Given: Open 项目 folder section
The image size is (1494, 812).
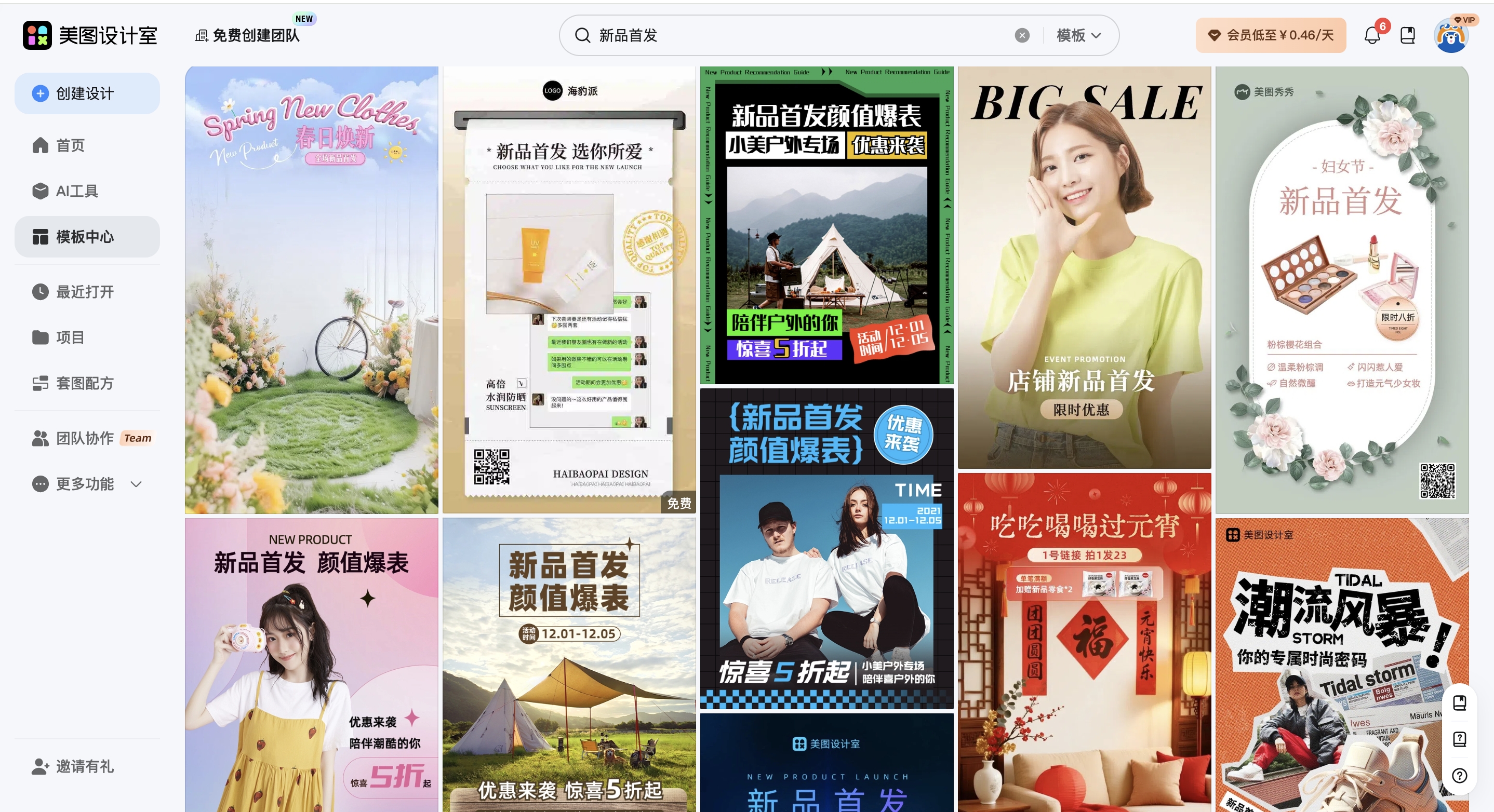Looking at the screenshot, I should tap(70, 337).
